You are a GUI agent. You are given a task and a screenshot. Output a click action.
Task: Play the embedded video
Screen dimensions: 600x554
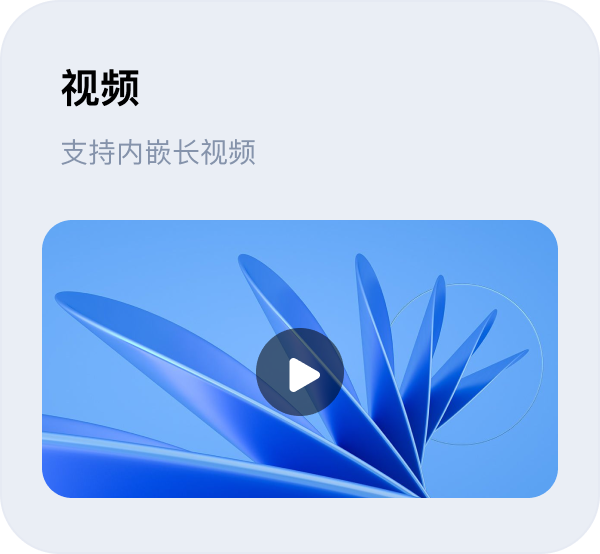pyautogui.click(x=300, y=372)
